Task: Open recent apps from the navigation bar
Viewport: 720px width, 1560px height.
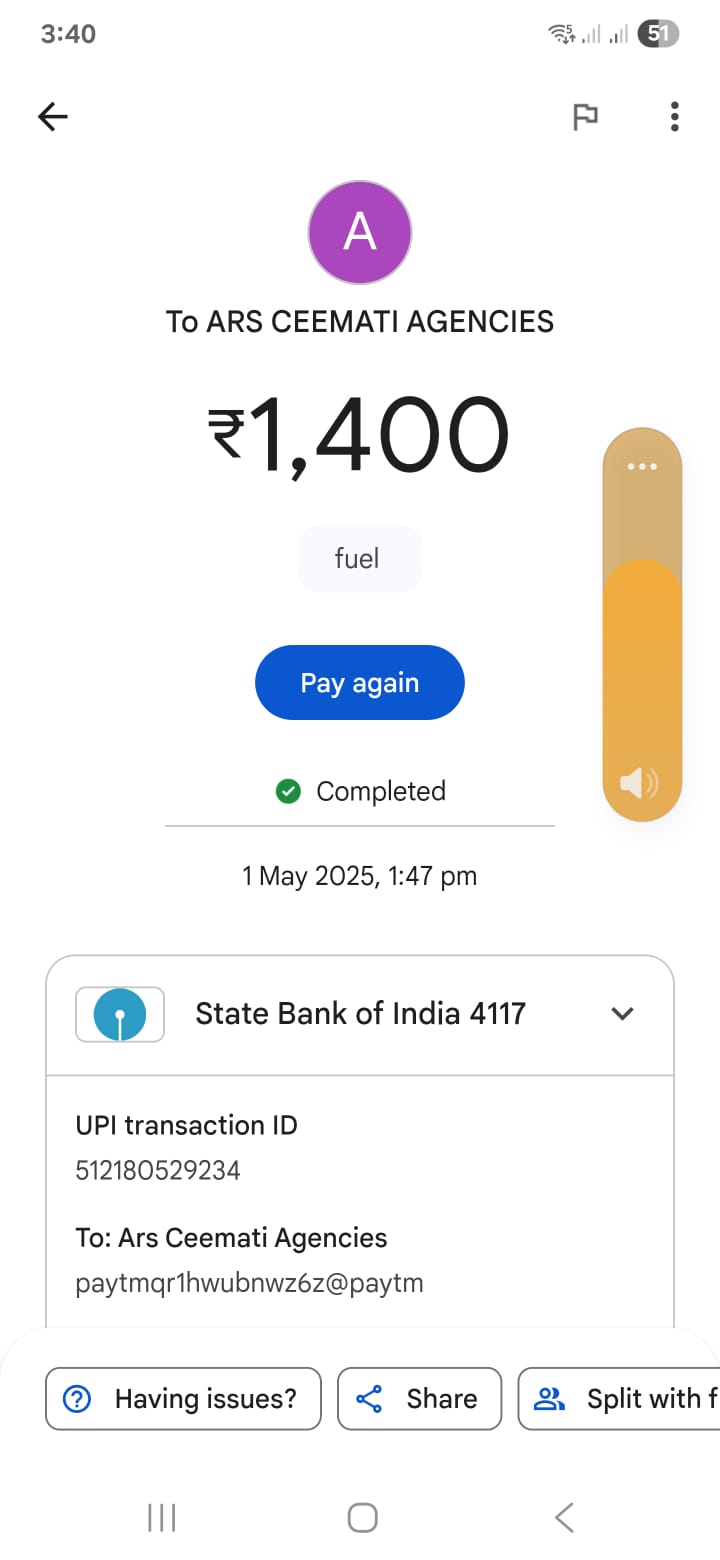Action: (x=161, y=1517)
